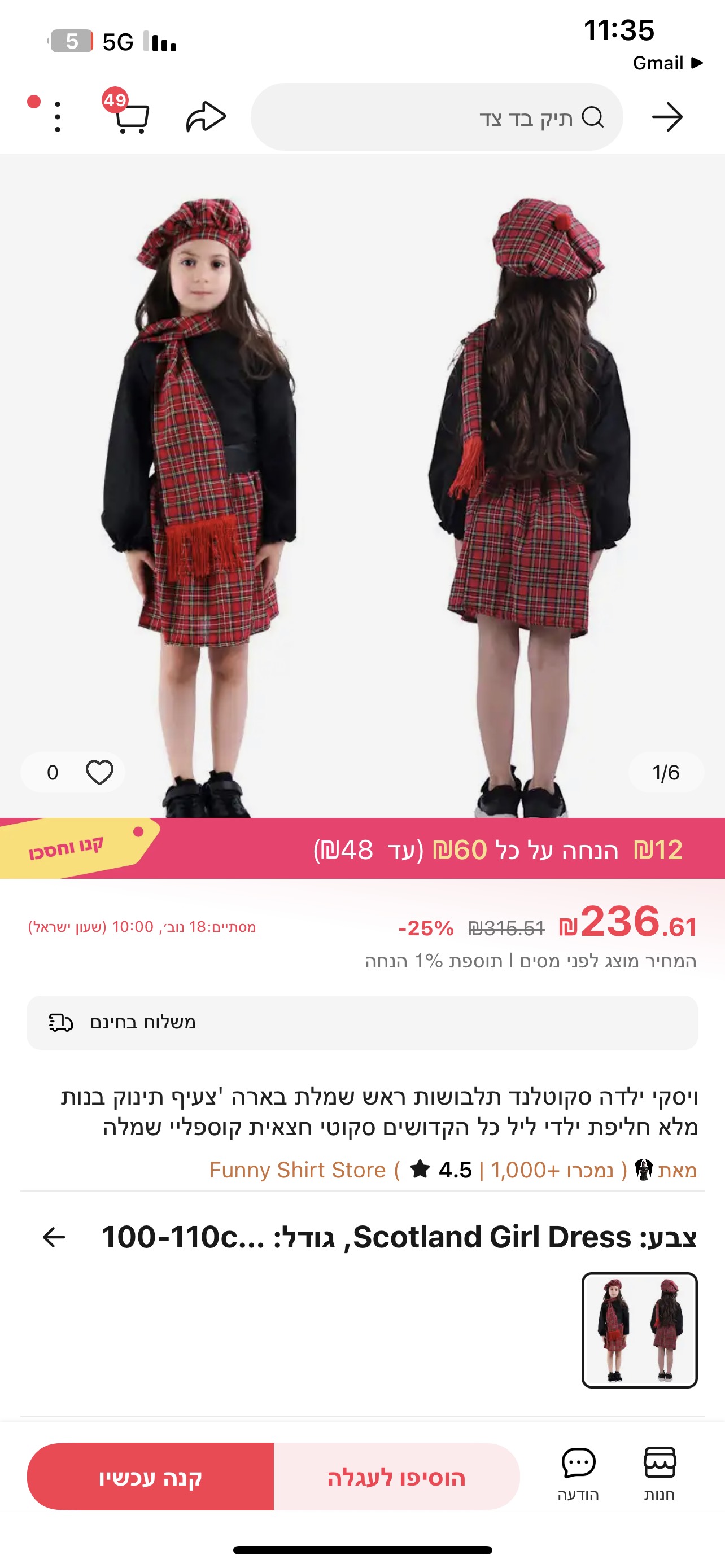This screenshot has width=725, height=1568.
Task: Select the Scotland Girl Dress variant thumbnail
Action: (x=639, y=1330)
